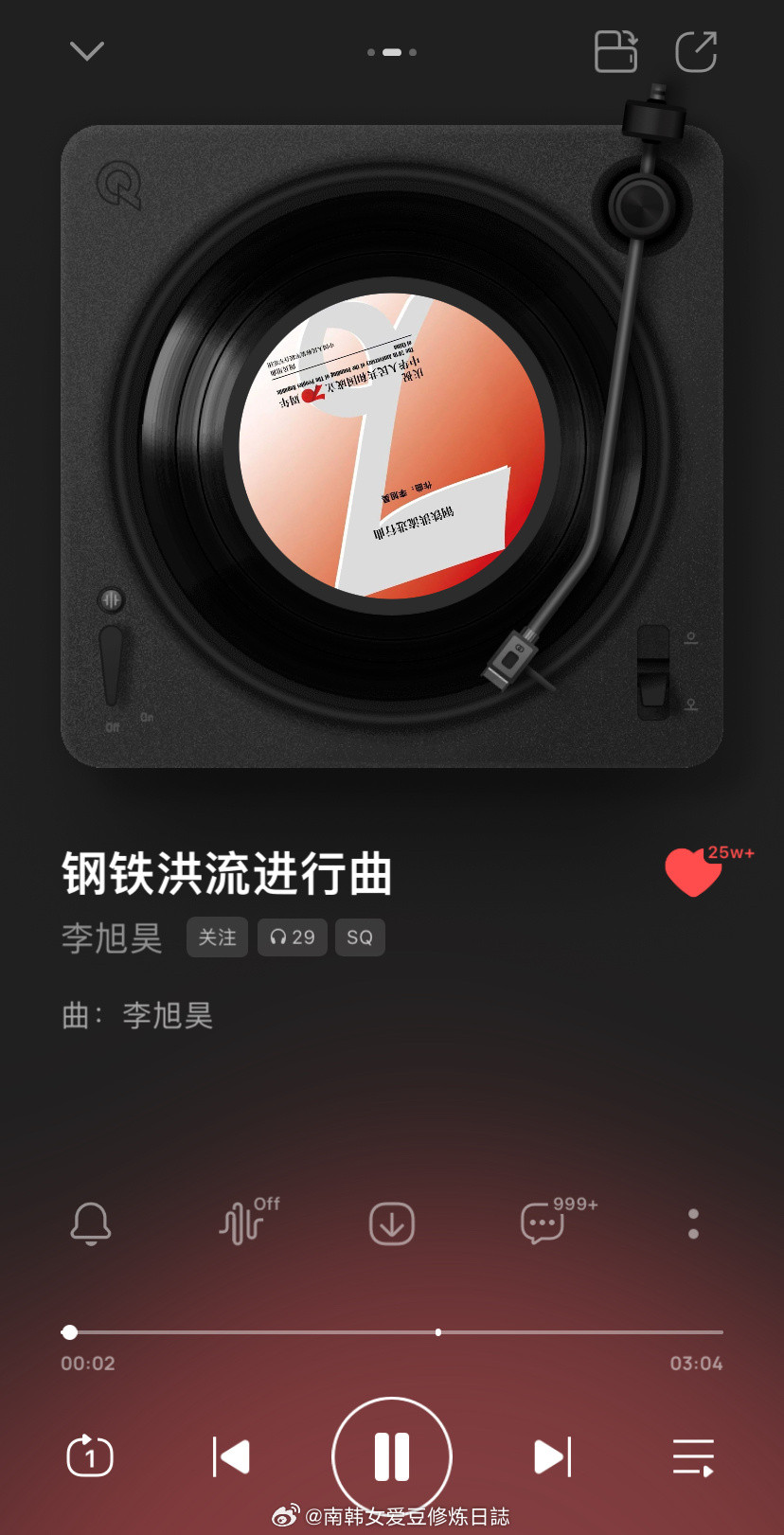Share this song
The width and height of the screenshot is (784, 1535).
(696, 52)
